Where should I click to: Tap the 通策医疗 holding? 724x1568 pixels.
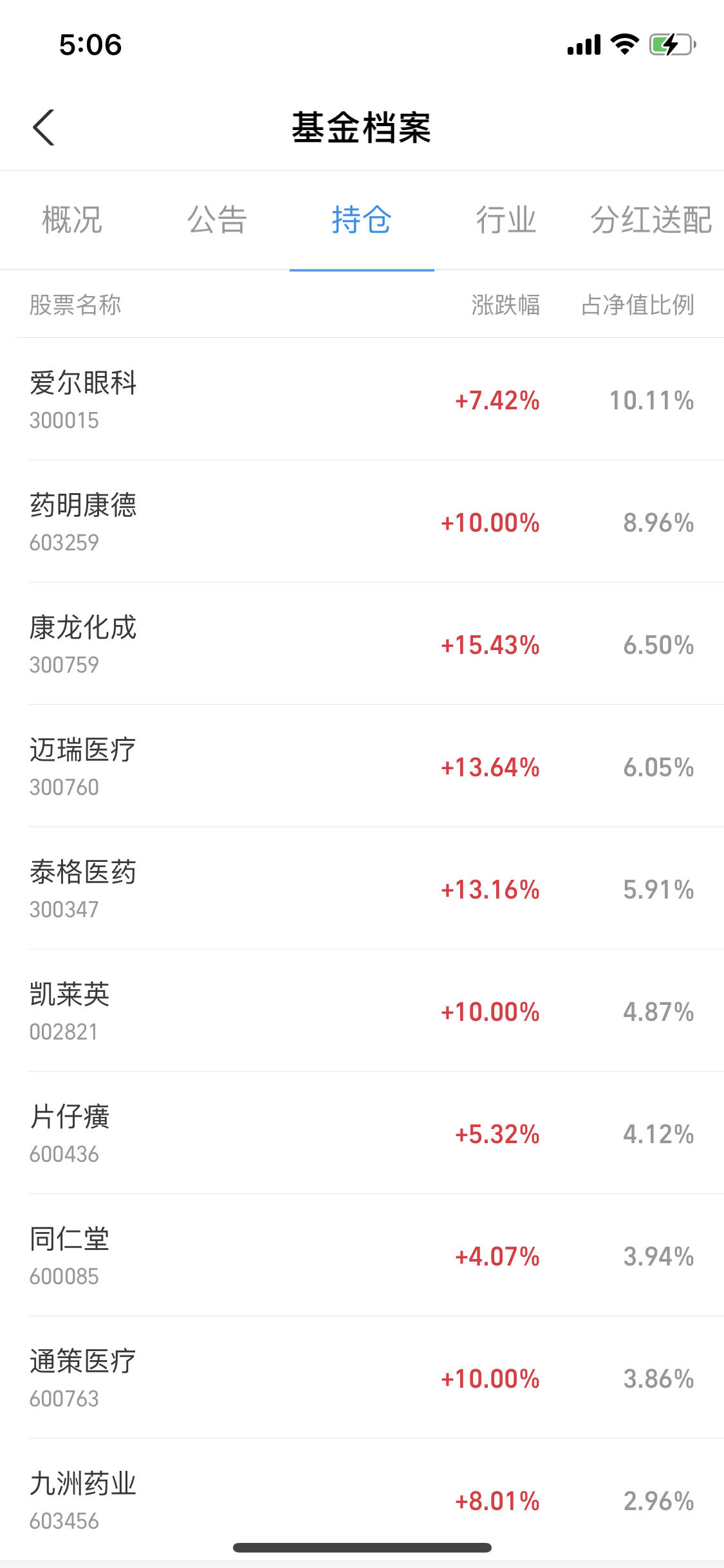tap(362, 1377)
